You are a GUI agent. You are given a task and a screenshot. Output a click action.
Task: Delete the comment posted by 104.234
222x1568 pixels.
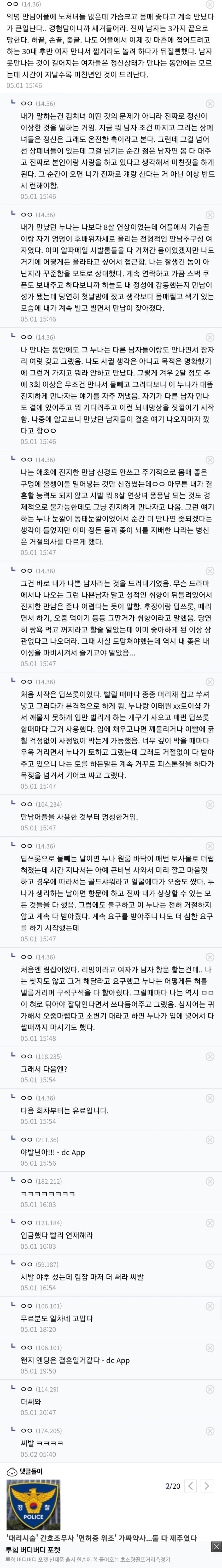(210, 804)
